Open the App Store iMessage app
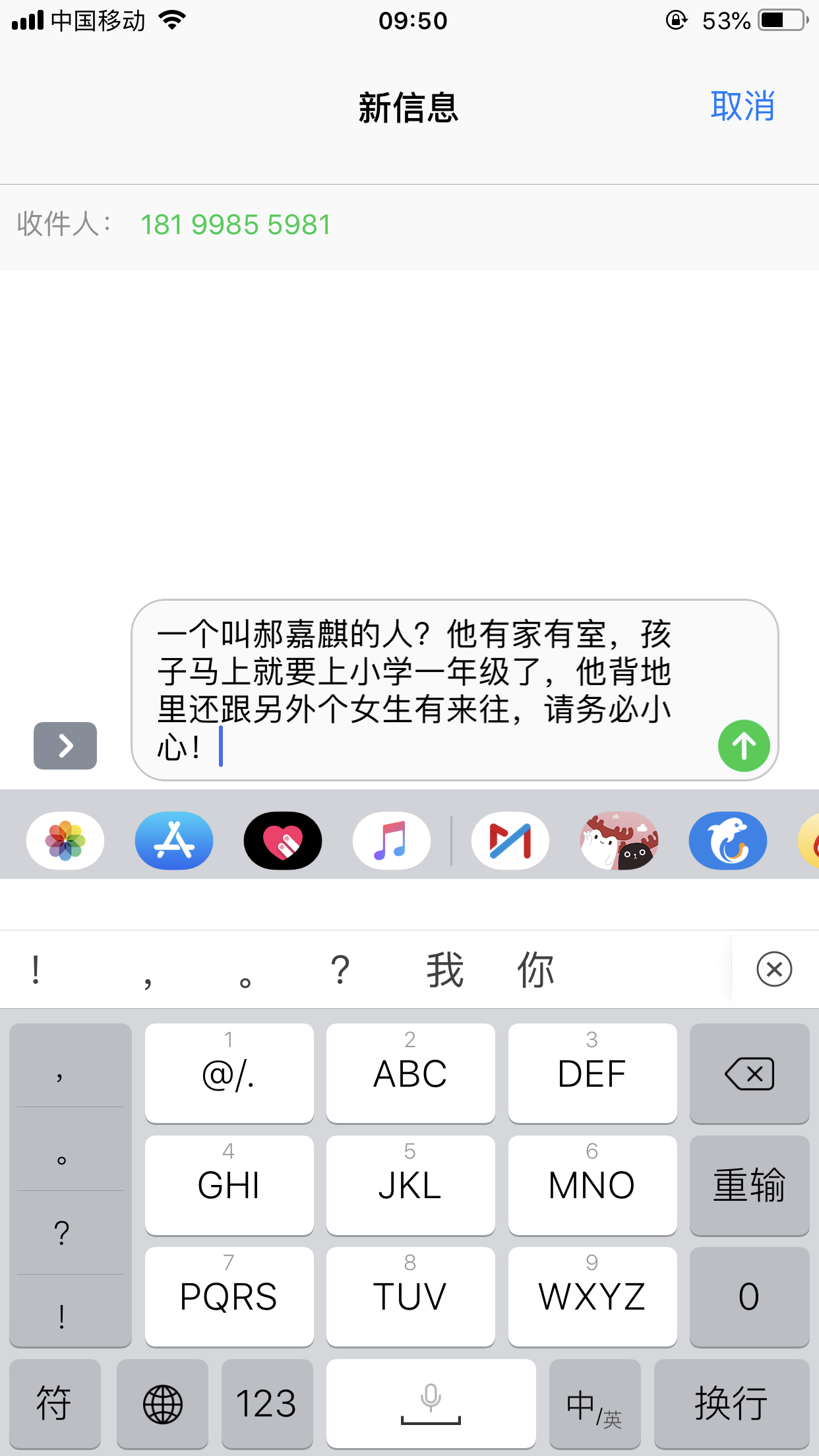The height and width of the screenshot is (1456, 819). coord(174,841)
